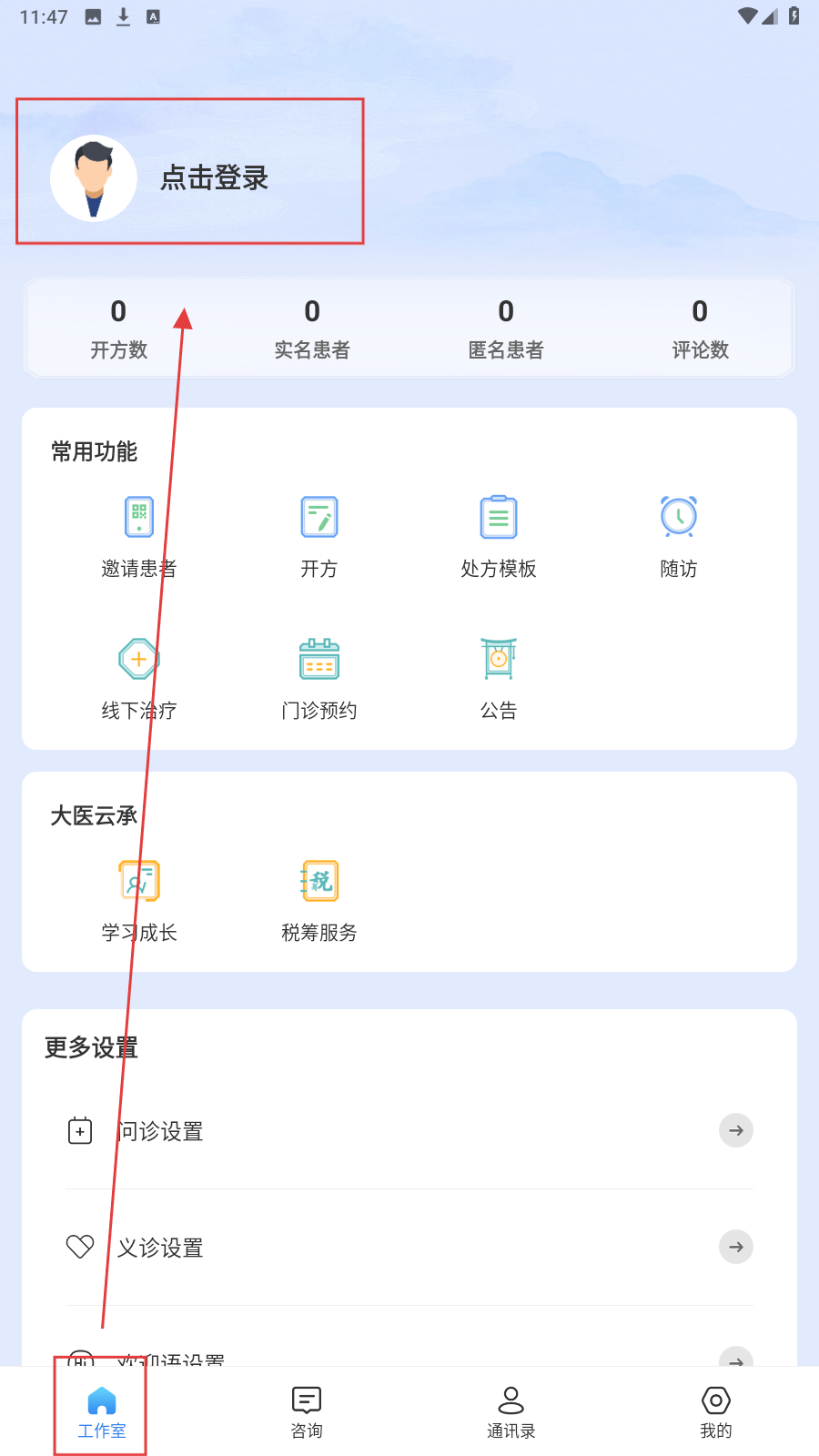Tap 点击登录 to log in
This screenshot has width=819, height=1456.
[x=214, y=178]
